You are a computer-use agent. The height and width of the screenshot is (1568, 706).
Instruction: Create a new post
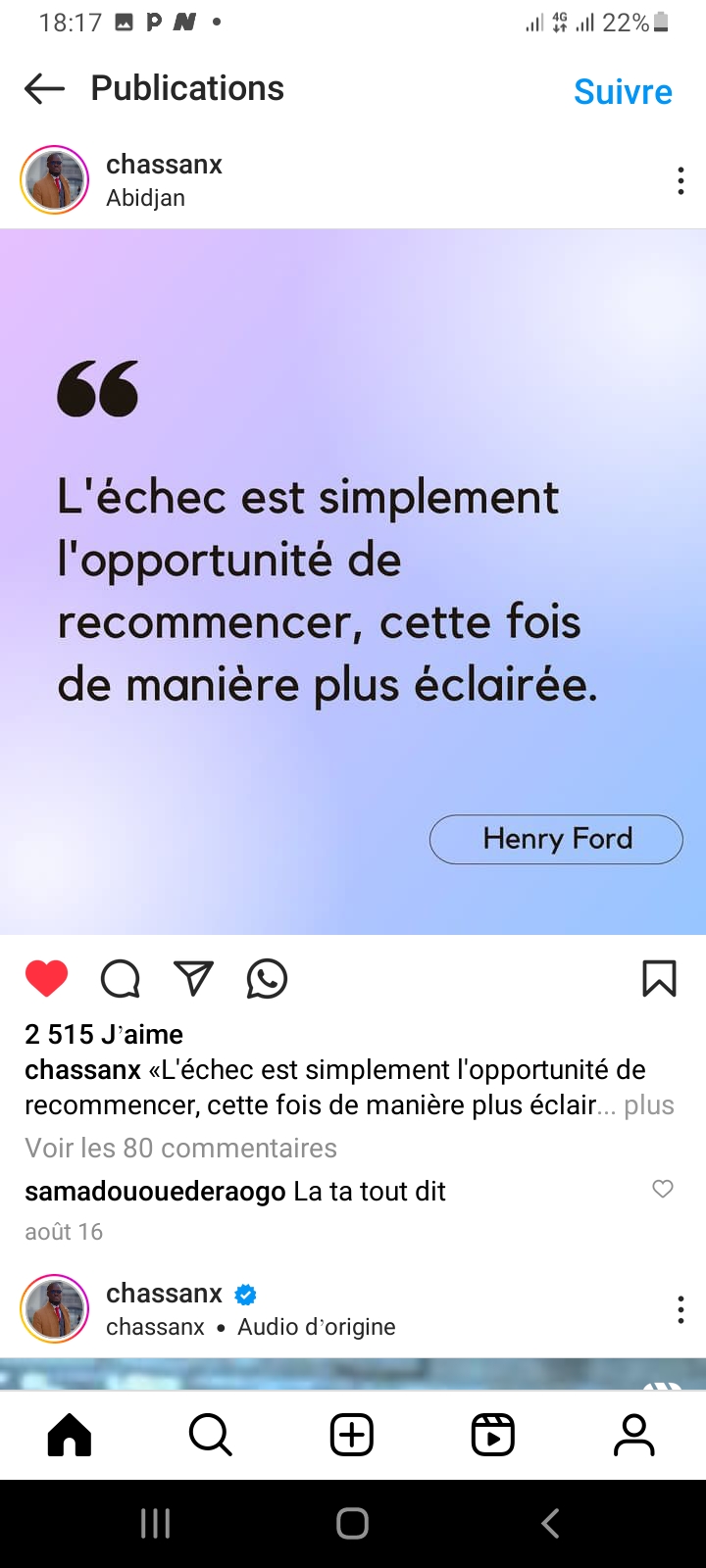tap(352, 1436)
